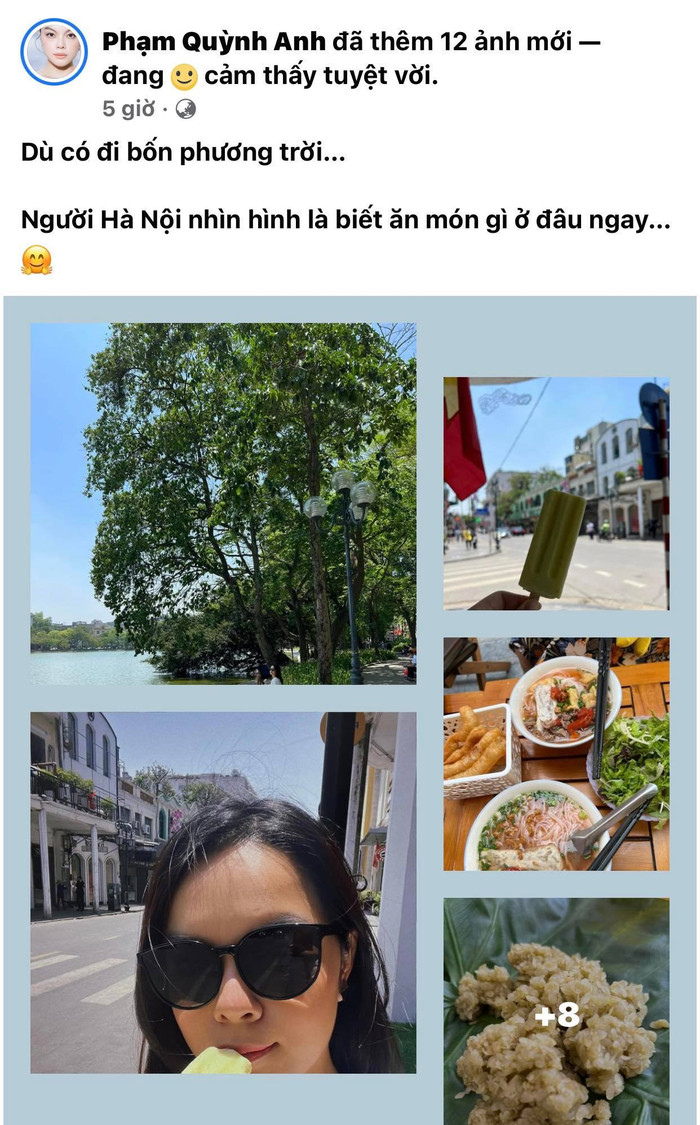View the +8 remaining photos
700x1125 pixels.
tap(556, 1010)
